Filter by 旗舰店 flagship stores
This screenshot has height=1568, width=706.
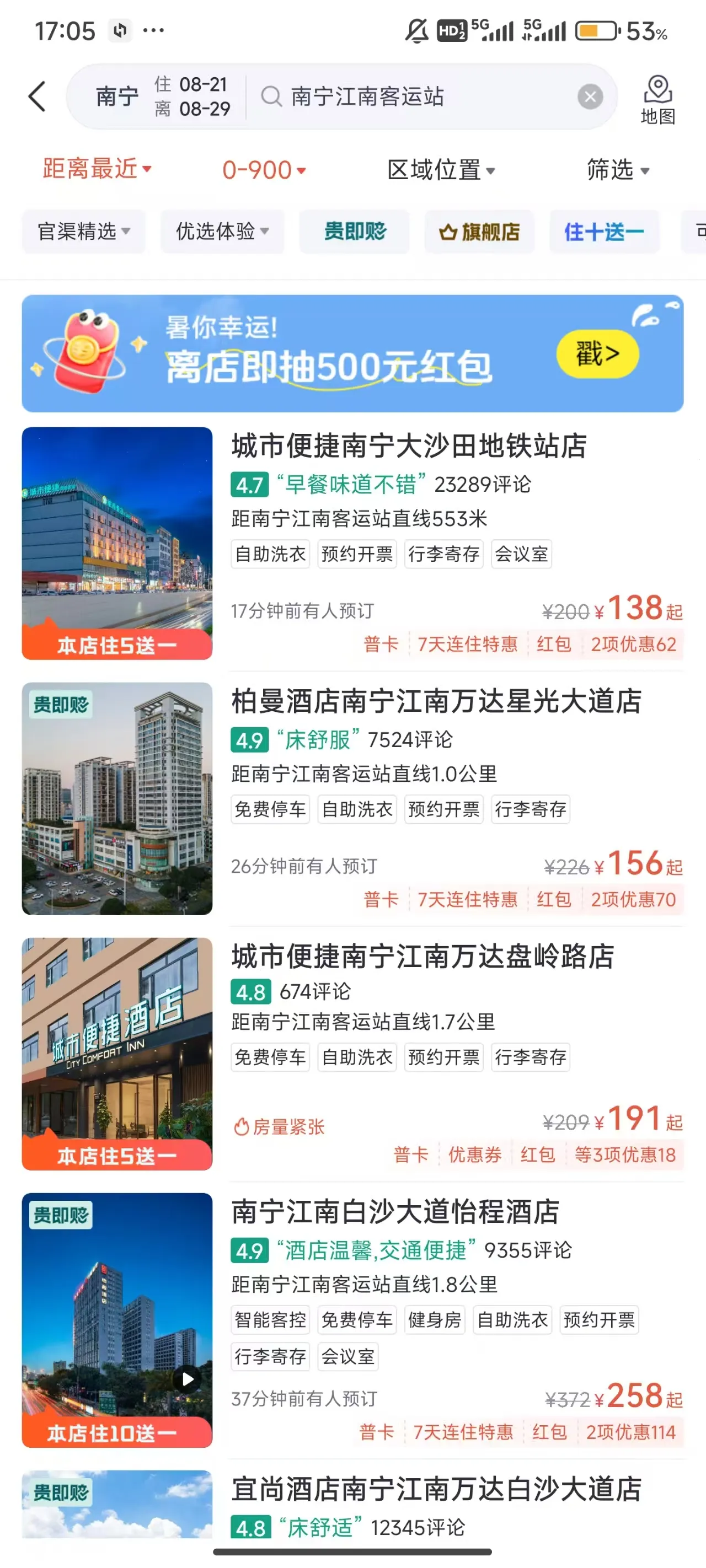tap(479, 232)
